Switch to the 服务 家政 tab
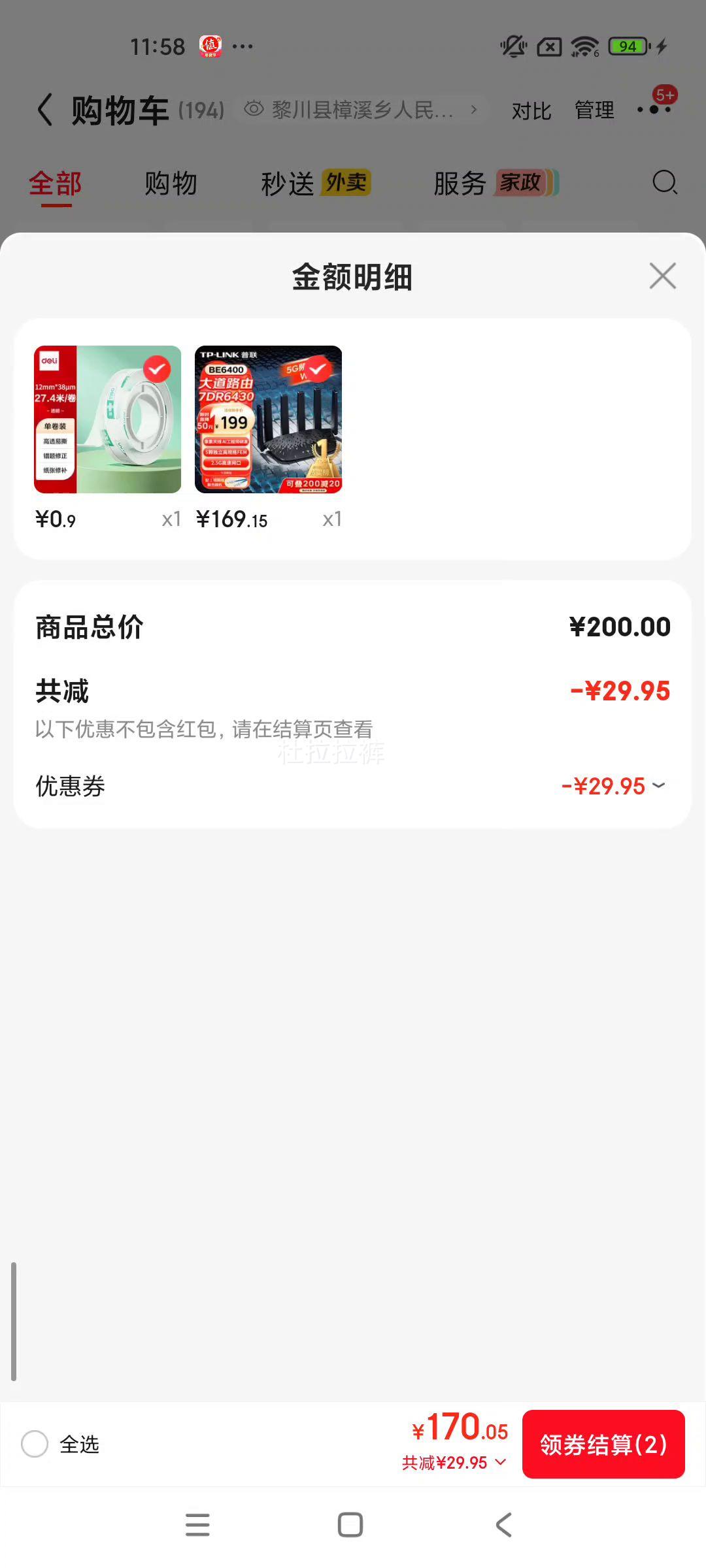The image size is (706, 1568). (x=495, y=184)
